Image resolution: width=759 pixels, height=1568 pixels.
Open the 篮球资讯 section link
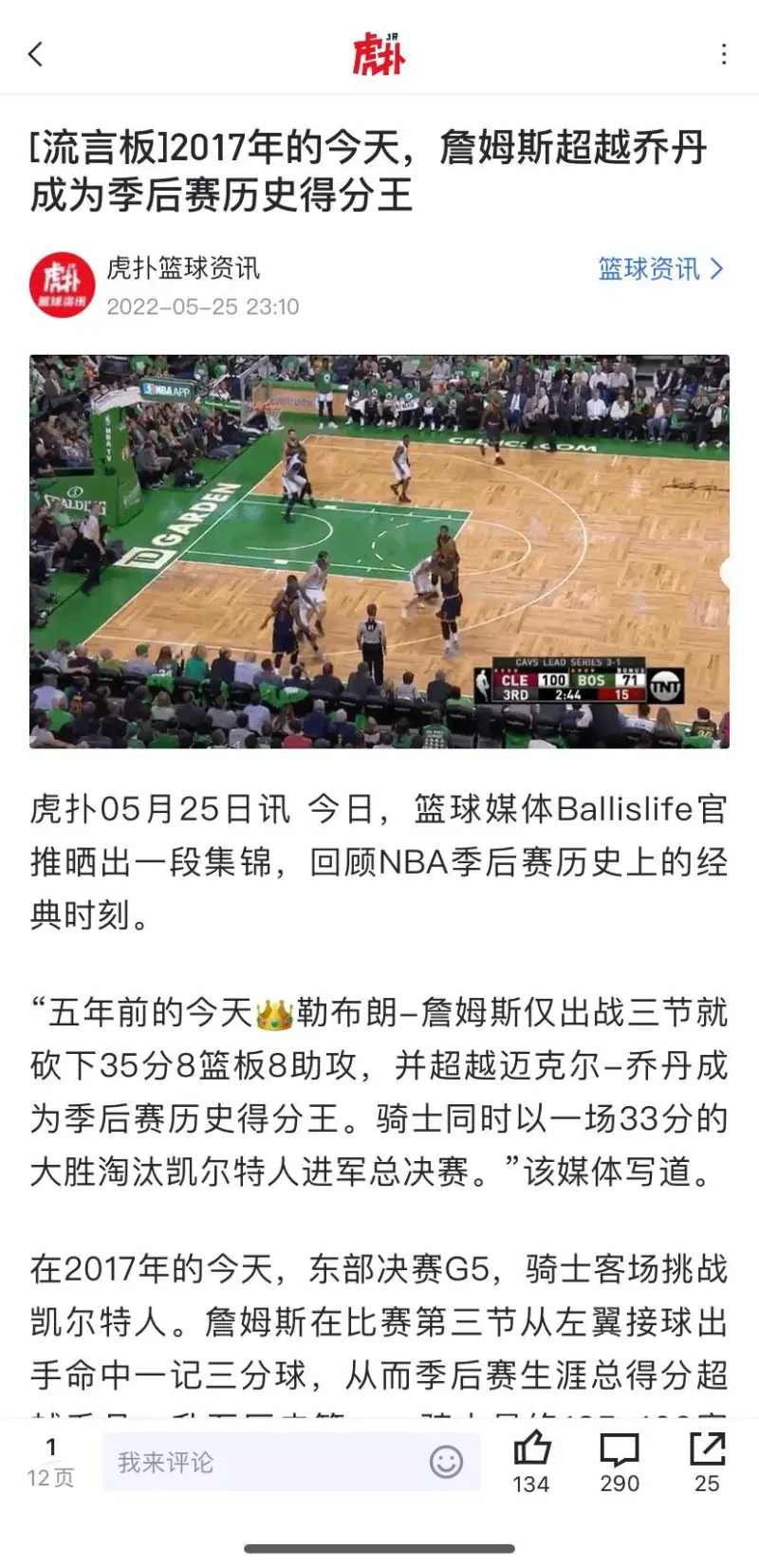click(660, 269)
